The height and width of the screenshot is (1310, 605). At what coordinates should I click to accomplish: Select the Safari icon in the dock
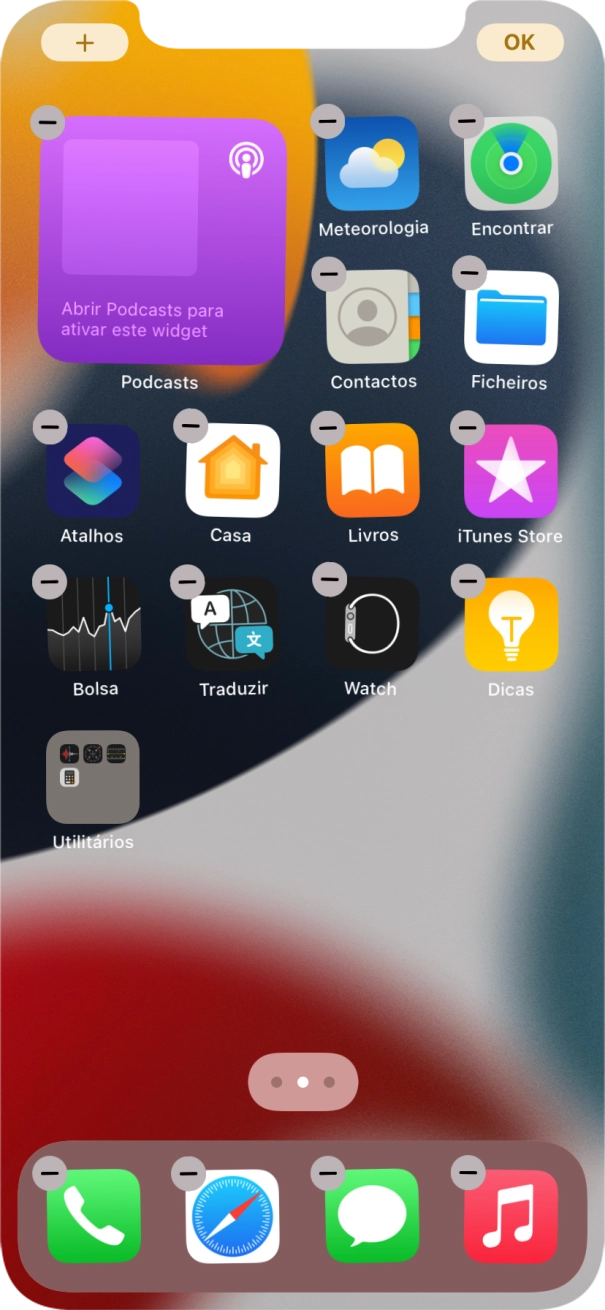[232, 1216]
